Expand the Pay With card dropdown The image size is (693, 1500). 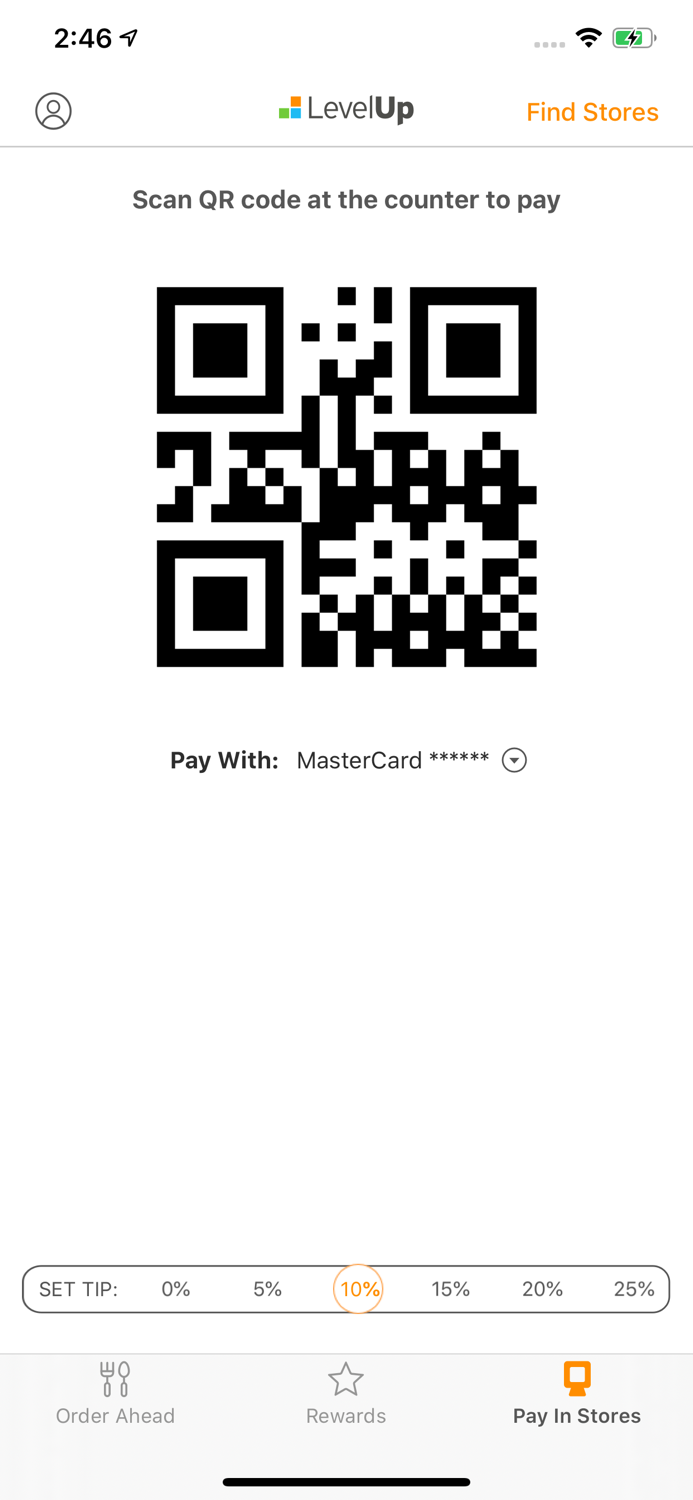coord(514,761)
